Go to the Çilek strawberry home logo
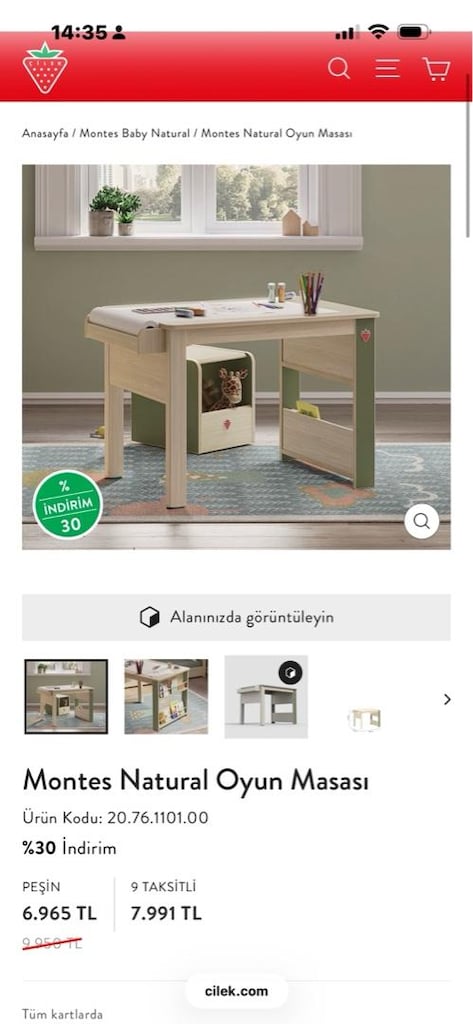 pyautogui.click(x=45, y=68)
